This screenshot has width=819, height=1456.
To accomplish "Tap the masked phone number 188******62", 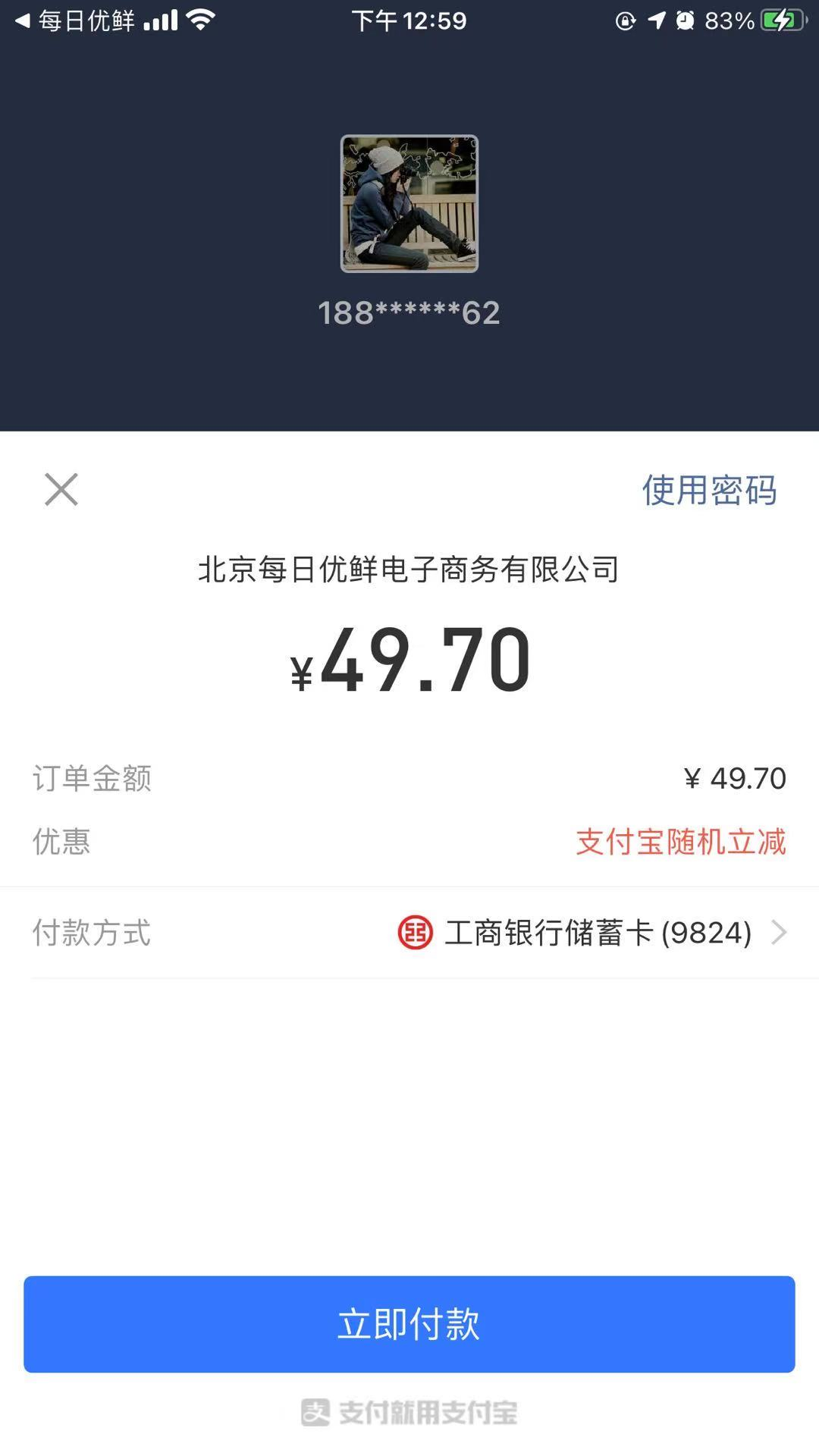I will click(409, 312).
